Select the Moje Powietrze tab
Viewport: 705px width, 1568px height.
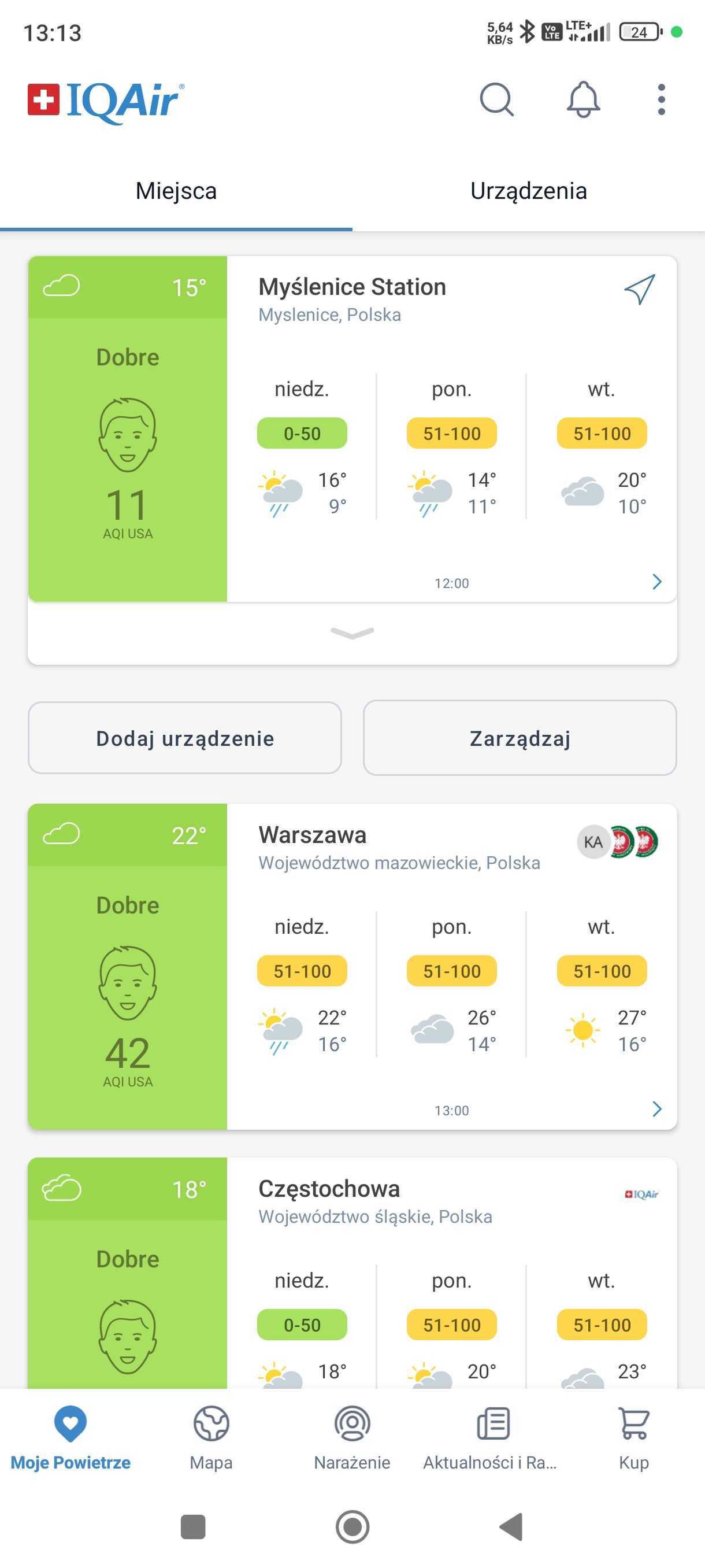[70, 1438]
